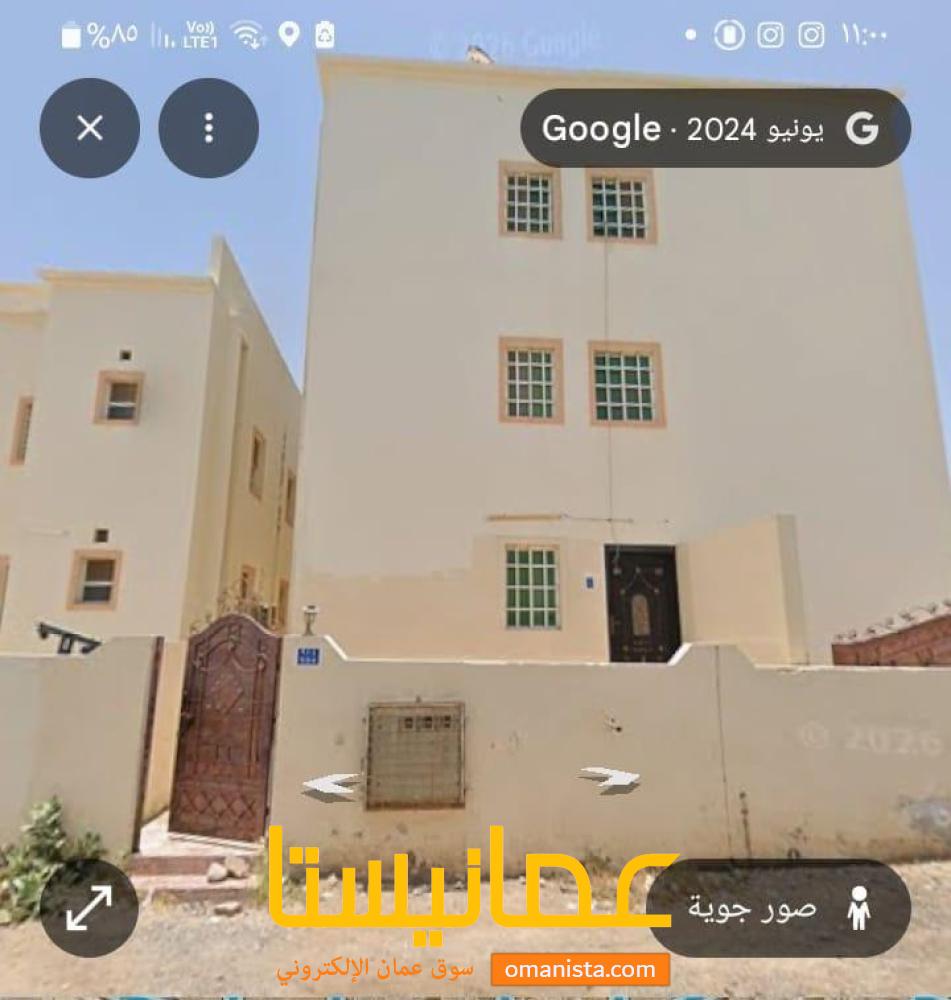
Task: Close the Street View
Action: 90,128
